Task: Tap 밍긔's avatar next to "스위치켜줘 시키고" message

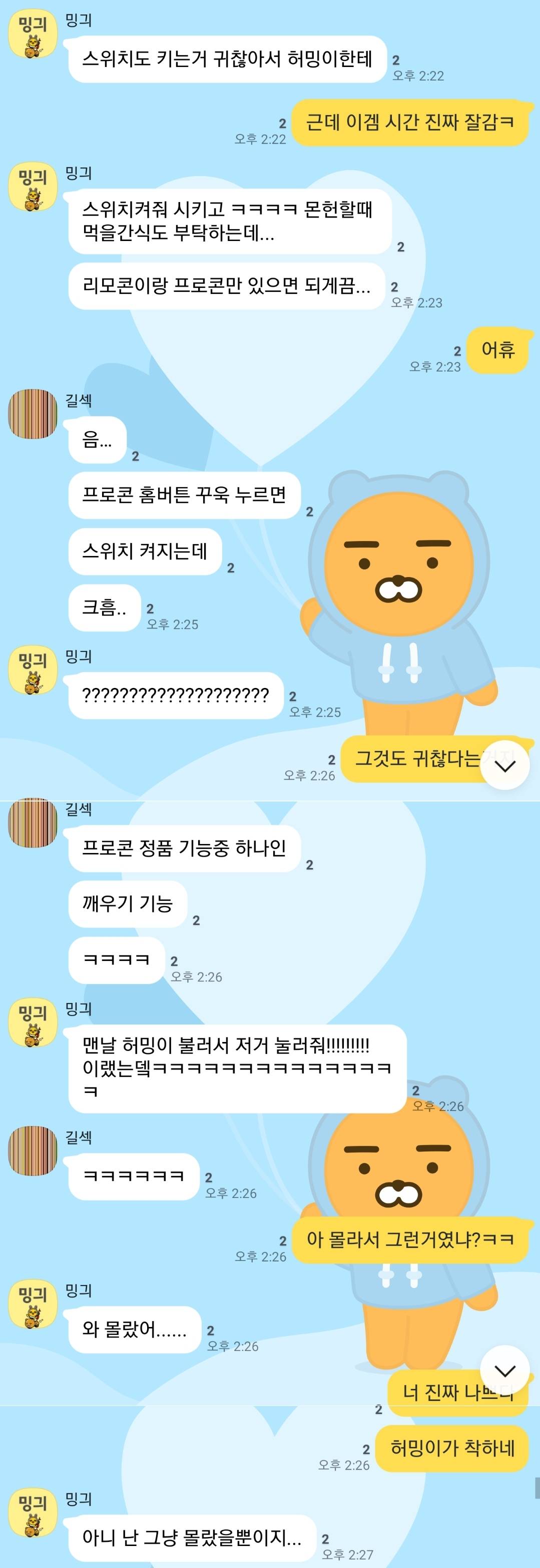Action: 33,186
